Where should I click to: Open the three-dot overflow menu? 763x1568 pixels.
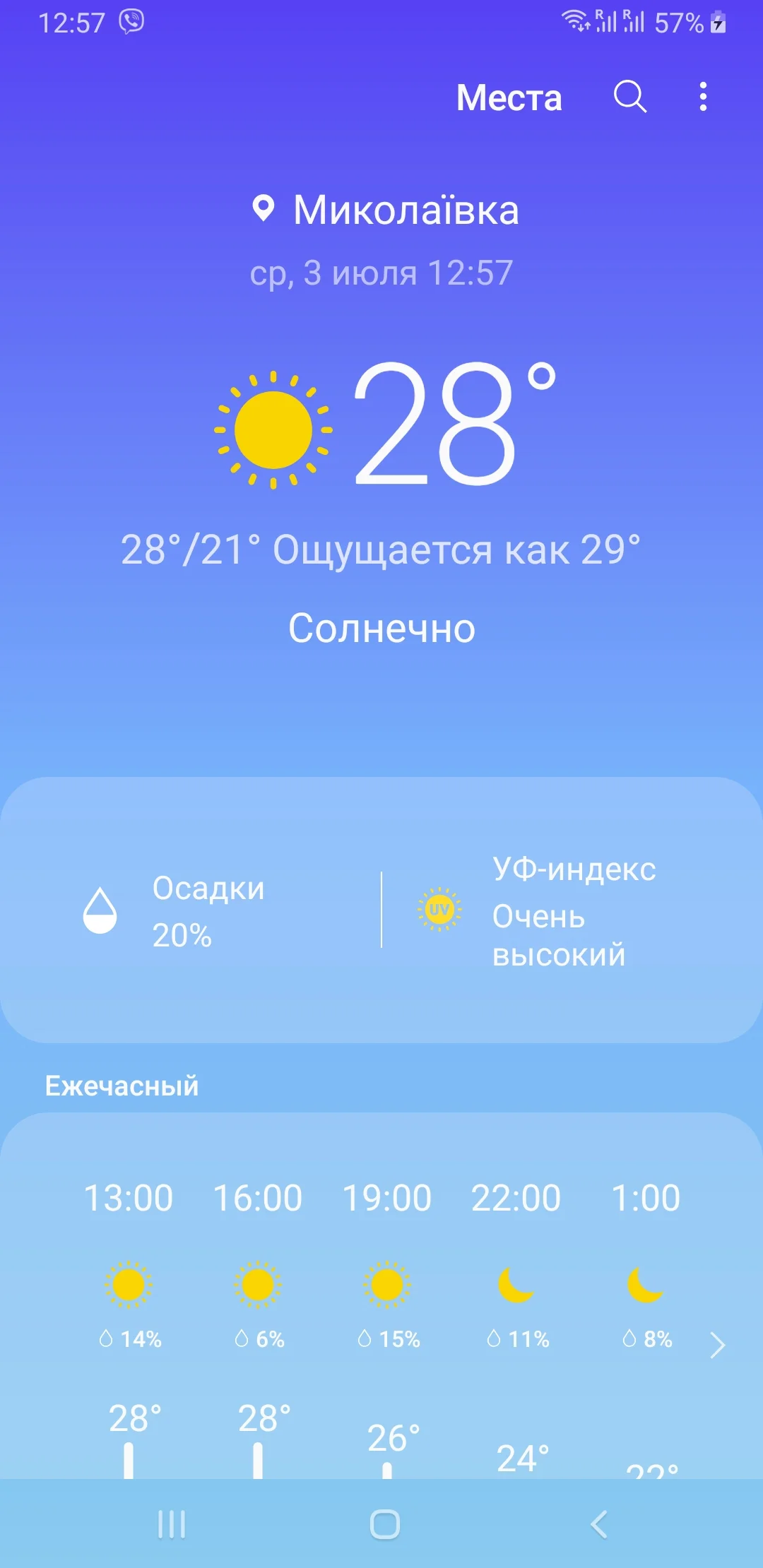(x=704, y=98)
